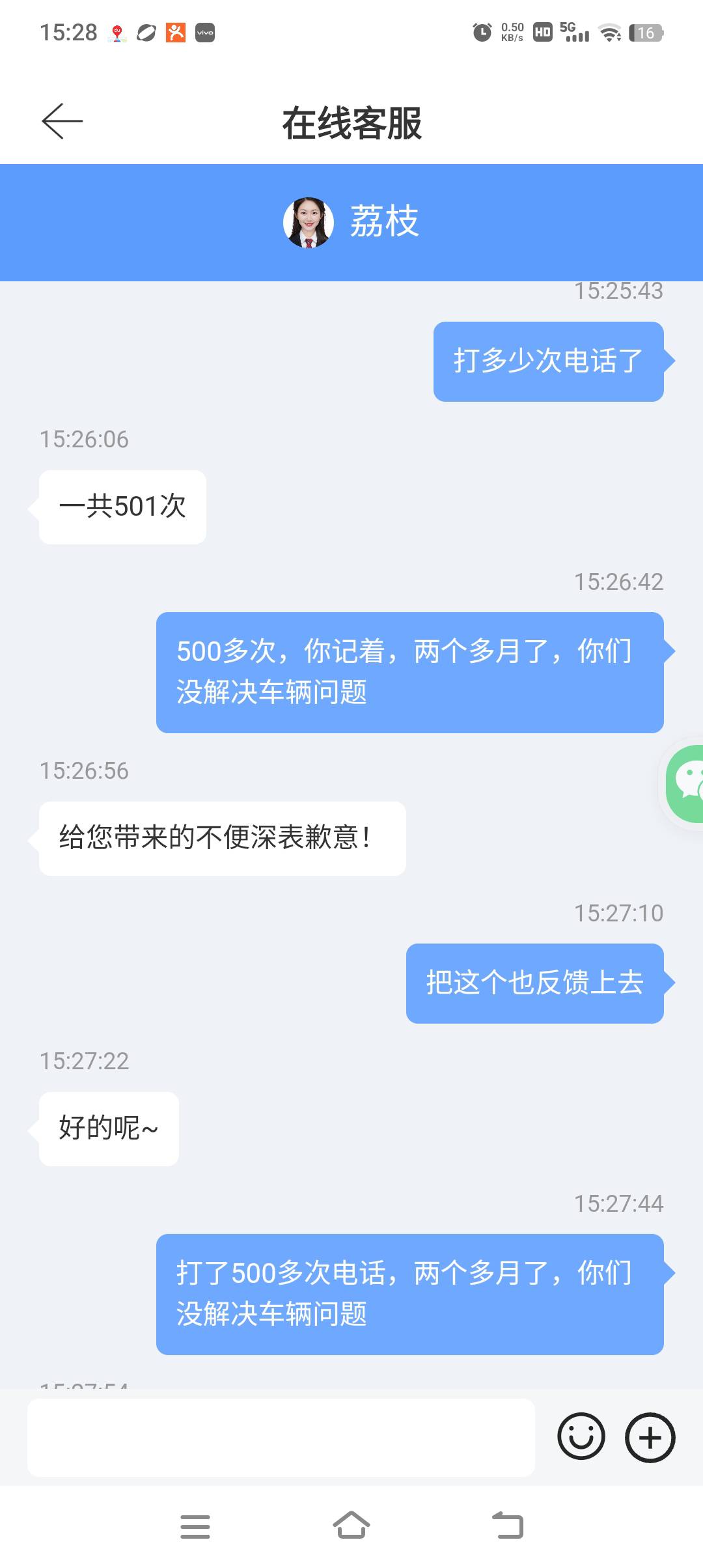
Task: Tap the system back button
Action: [x=508, y=1526]
